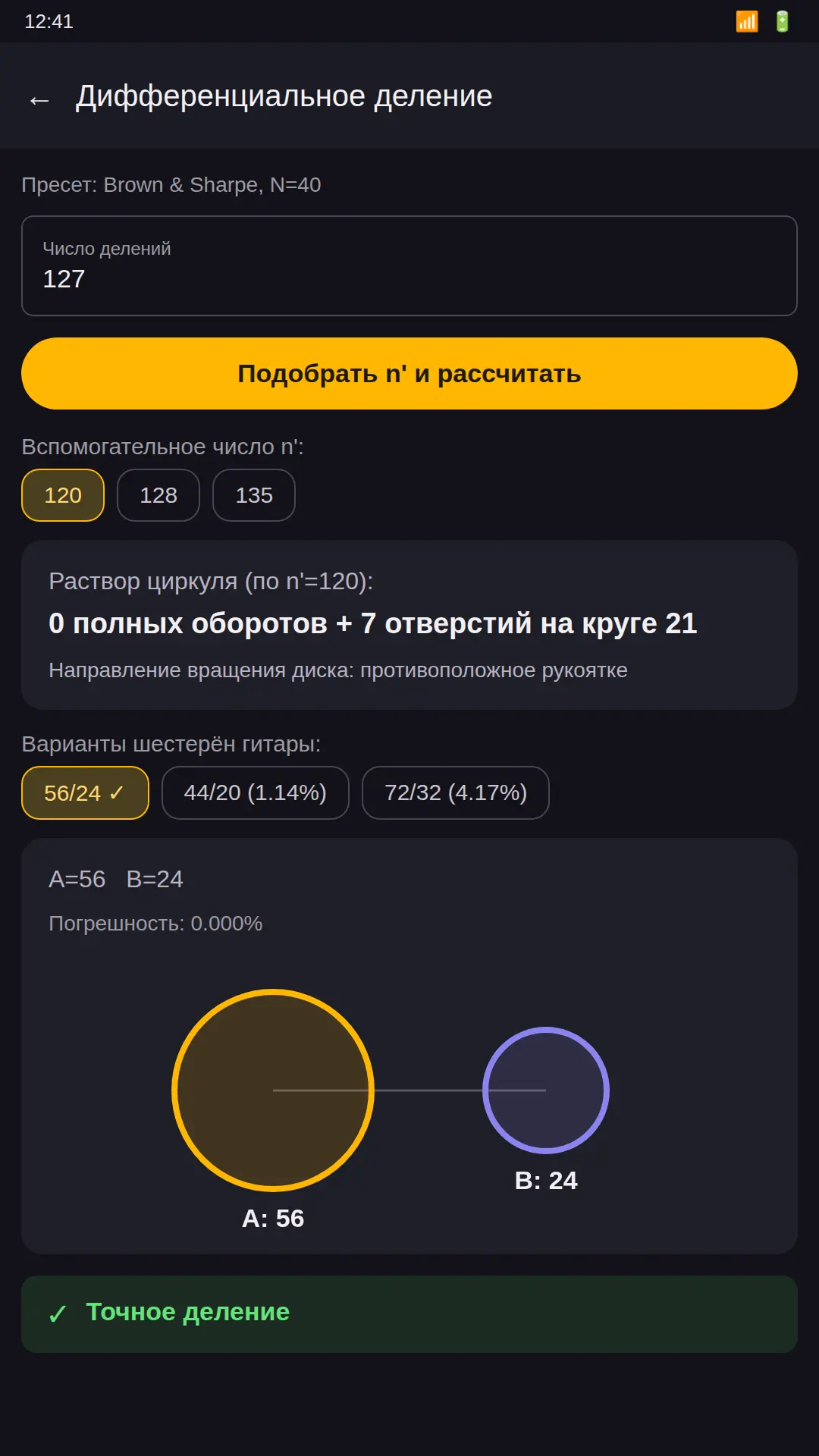Screen dimensions: 819x1456
Task: Go back using the arrow icon
Action: pos(39,99)
